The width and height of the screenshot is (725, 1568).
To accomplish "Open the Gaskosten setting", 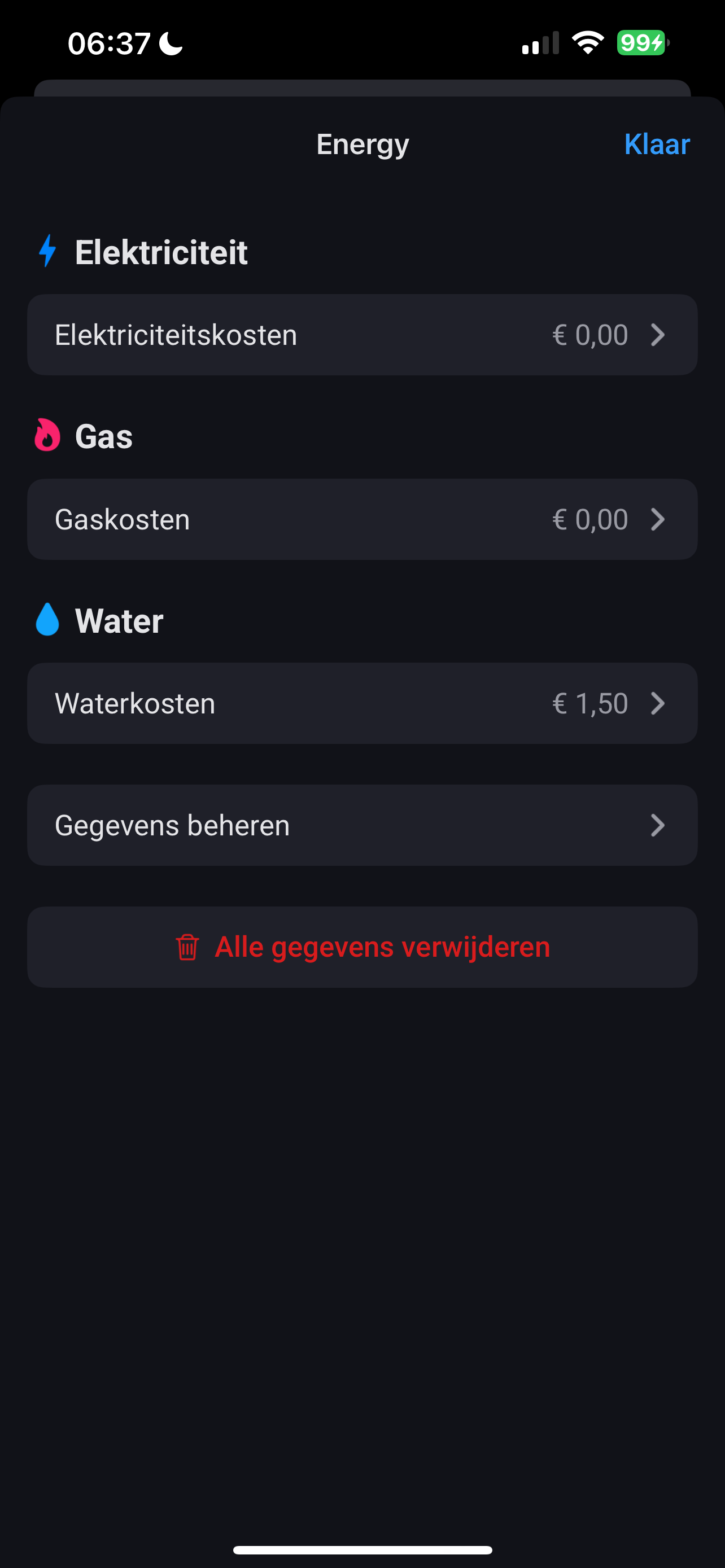I will click(362, 519).
